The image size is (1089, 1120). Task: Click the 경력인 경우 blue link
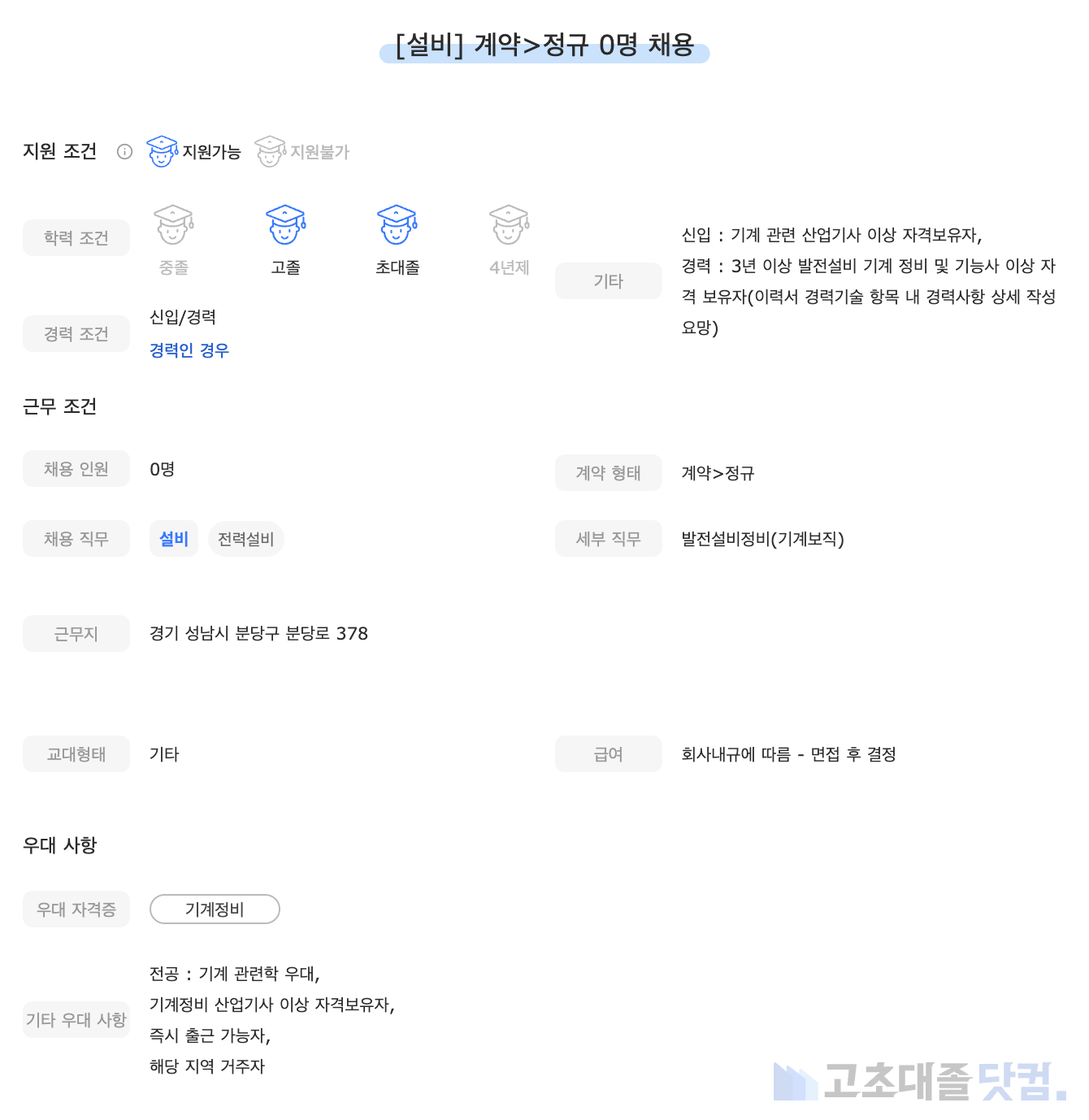click(x=189, y=350)
